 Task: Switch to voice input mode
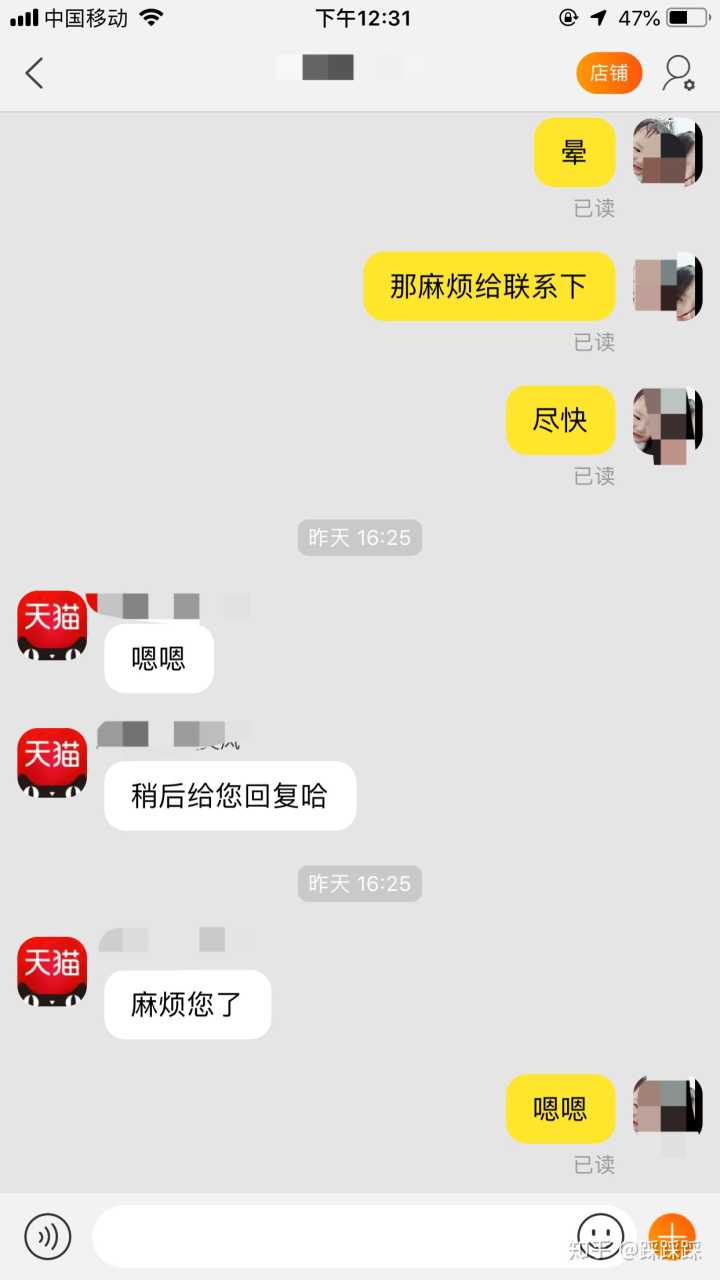(48, 1236)
